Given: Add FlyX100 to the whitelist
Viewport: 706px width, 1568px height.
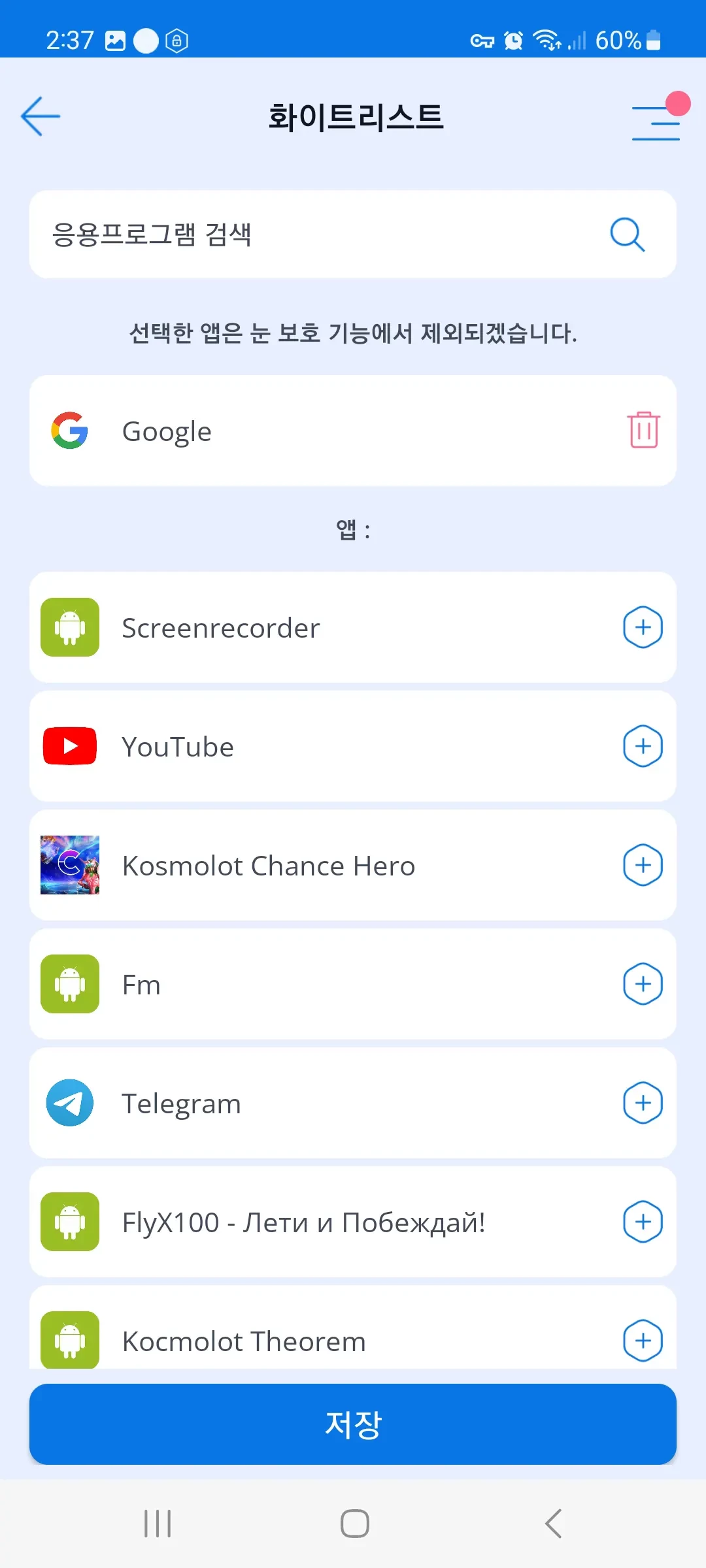Looking at the screenshot, I should pos(643,1222).
